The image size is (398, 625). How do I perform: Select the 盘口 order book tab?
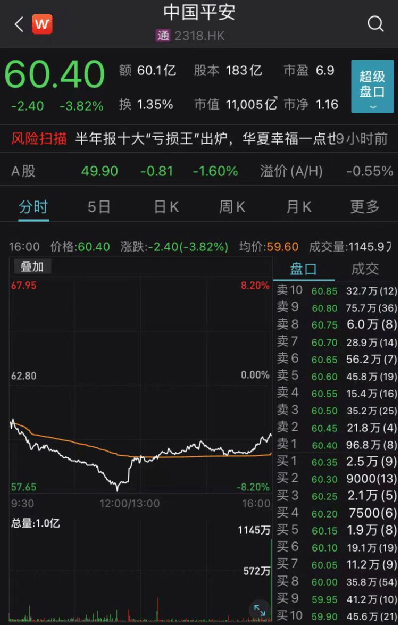[x=303, y=269]
